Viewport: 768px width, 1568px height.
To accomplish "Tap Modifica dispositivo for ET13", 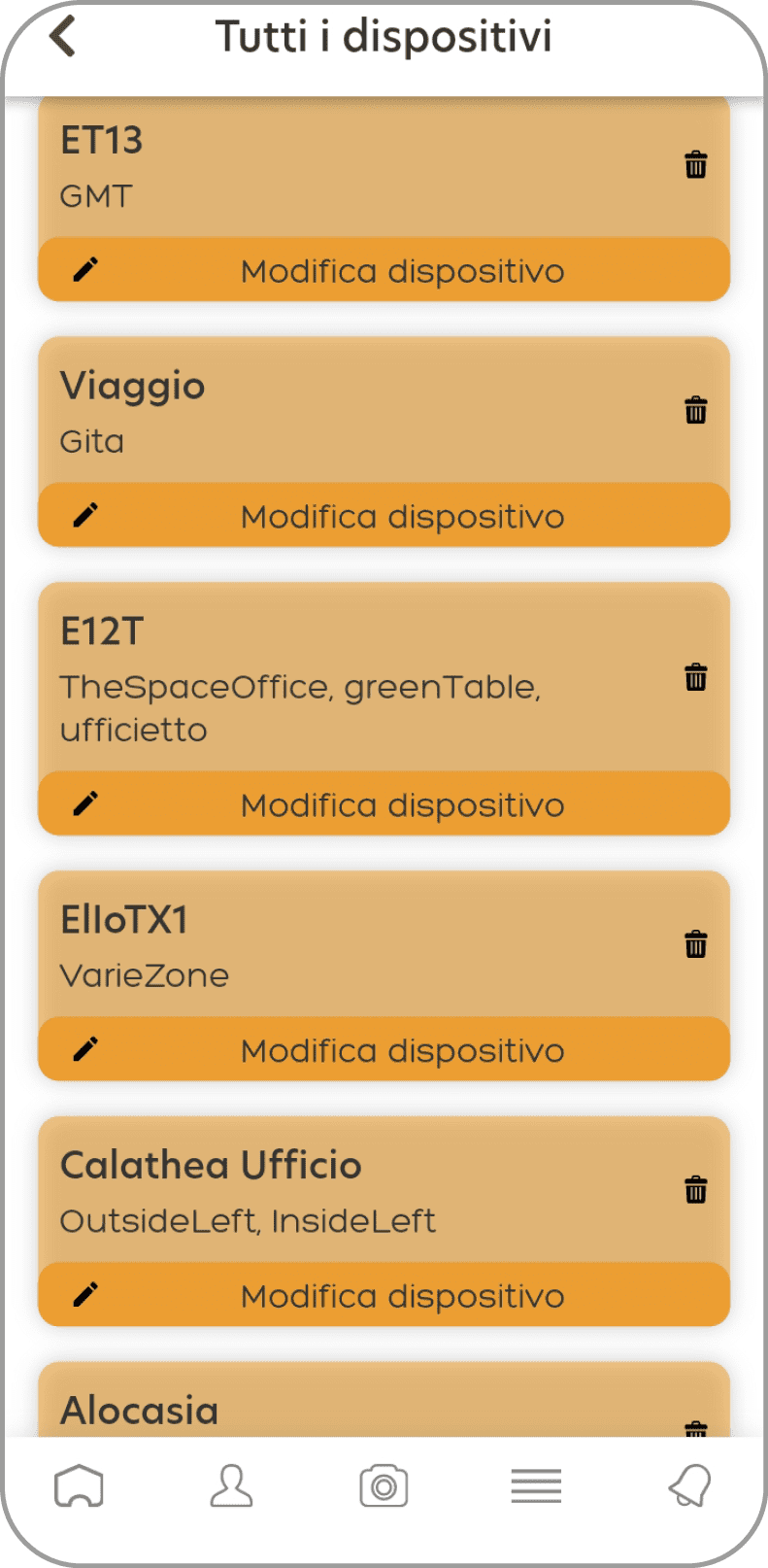I will point(384,270).
